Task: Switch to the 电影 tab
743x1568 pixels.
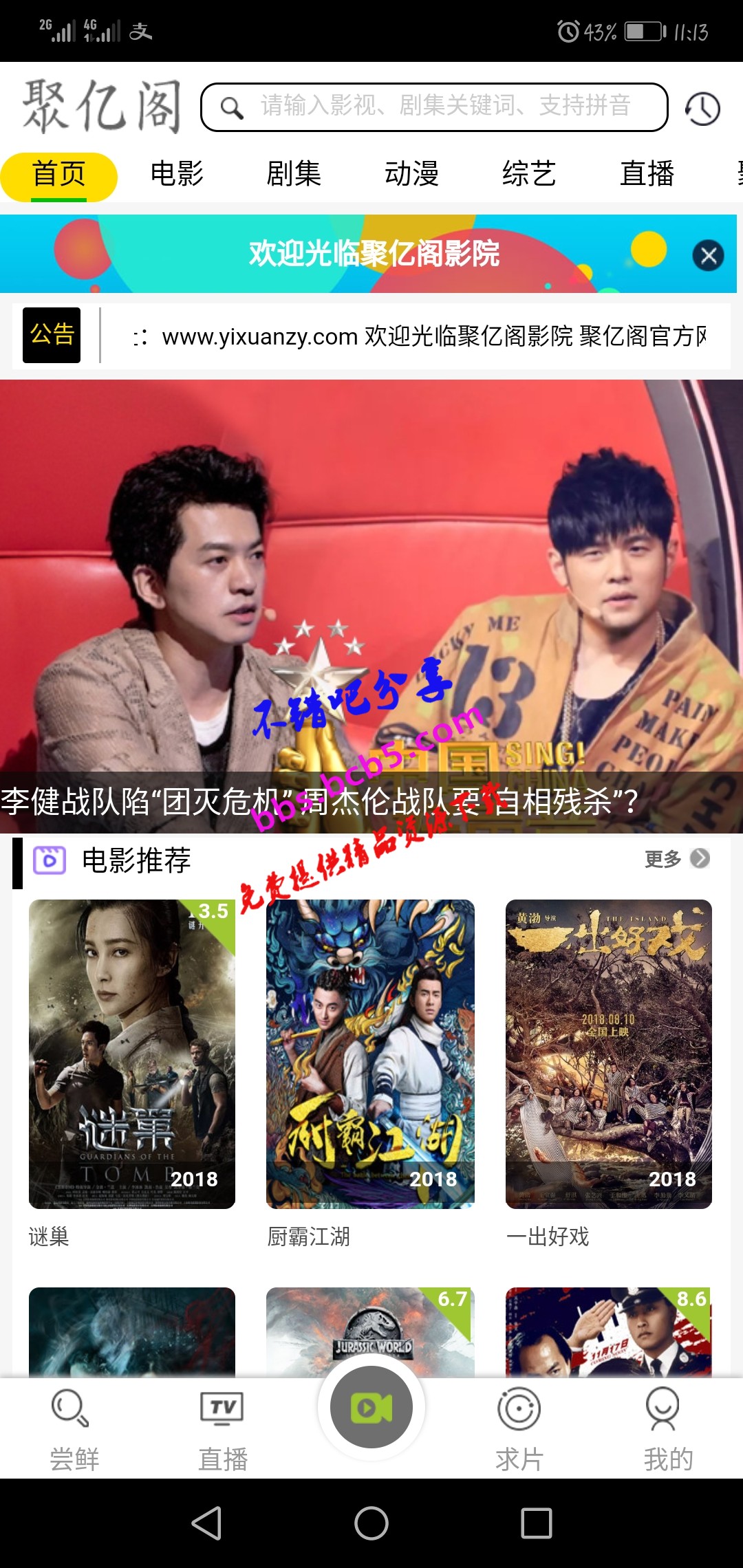Action: click(x=177, y=173)
